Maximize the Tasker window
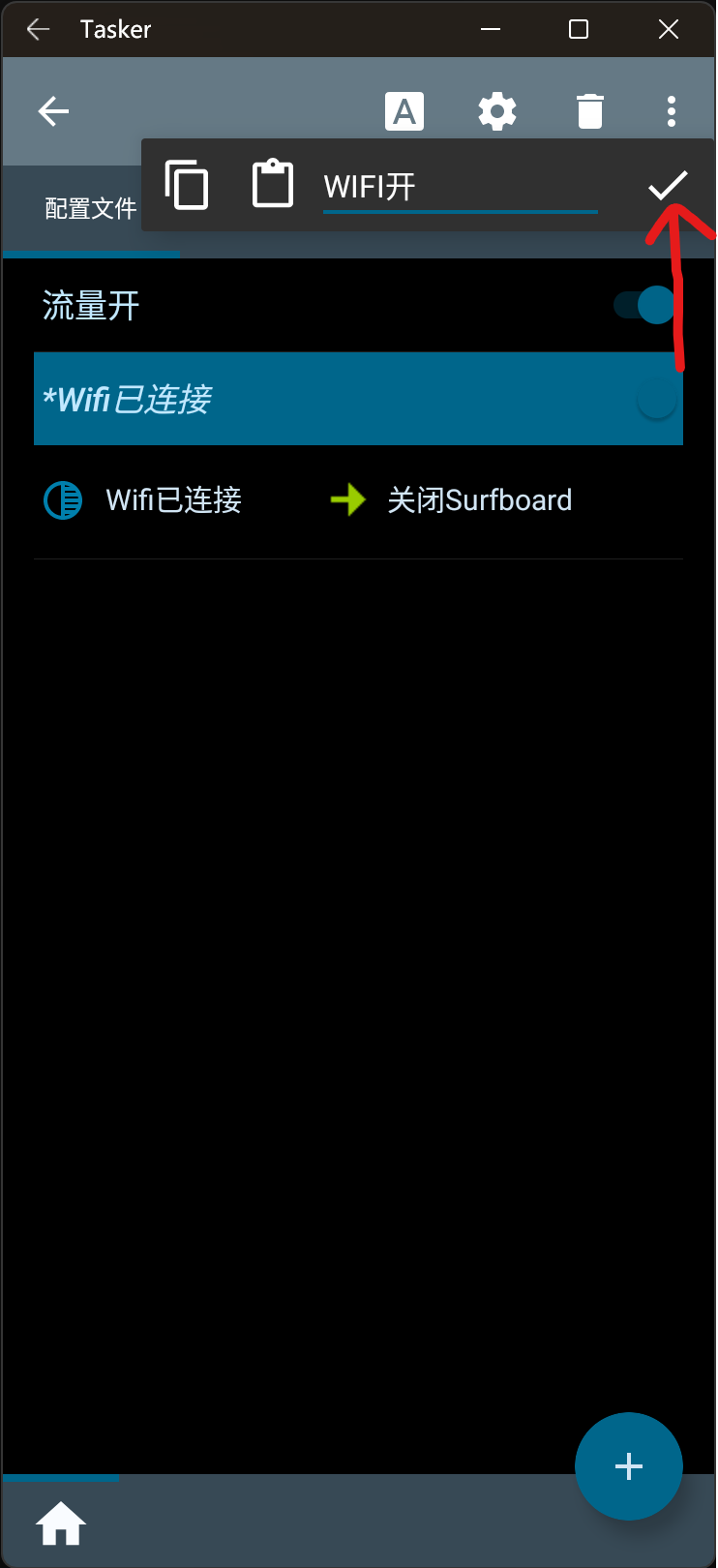The height and width of the screenshot is (1568, 718). pos(579,29)
